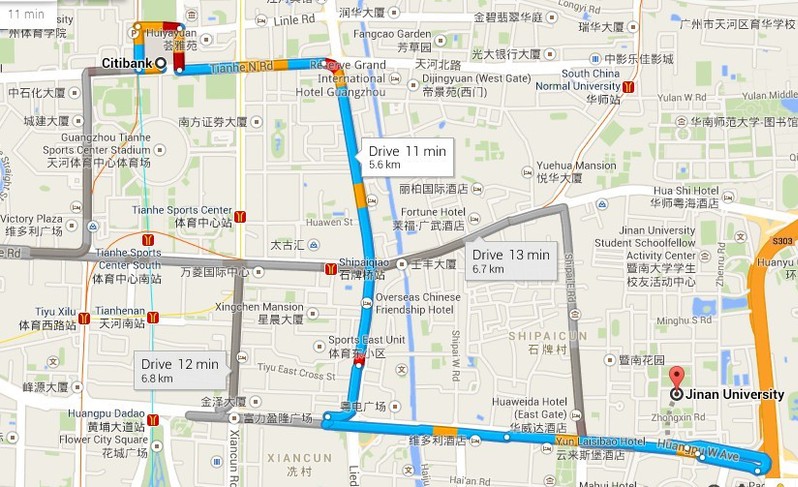The width and height of the screenshot is (798, 487).
Task: Tap the Citibank starting point marker
Action: (160, 63)
